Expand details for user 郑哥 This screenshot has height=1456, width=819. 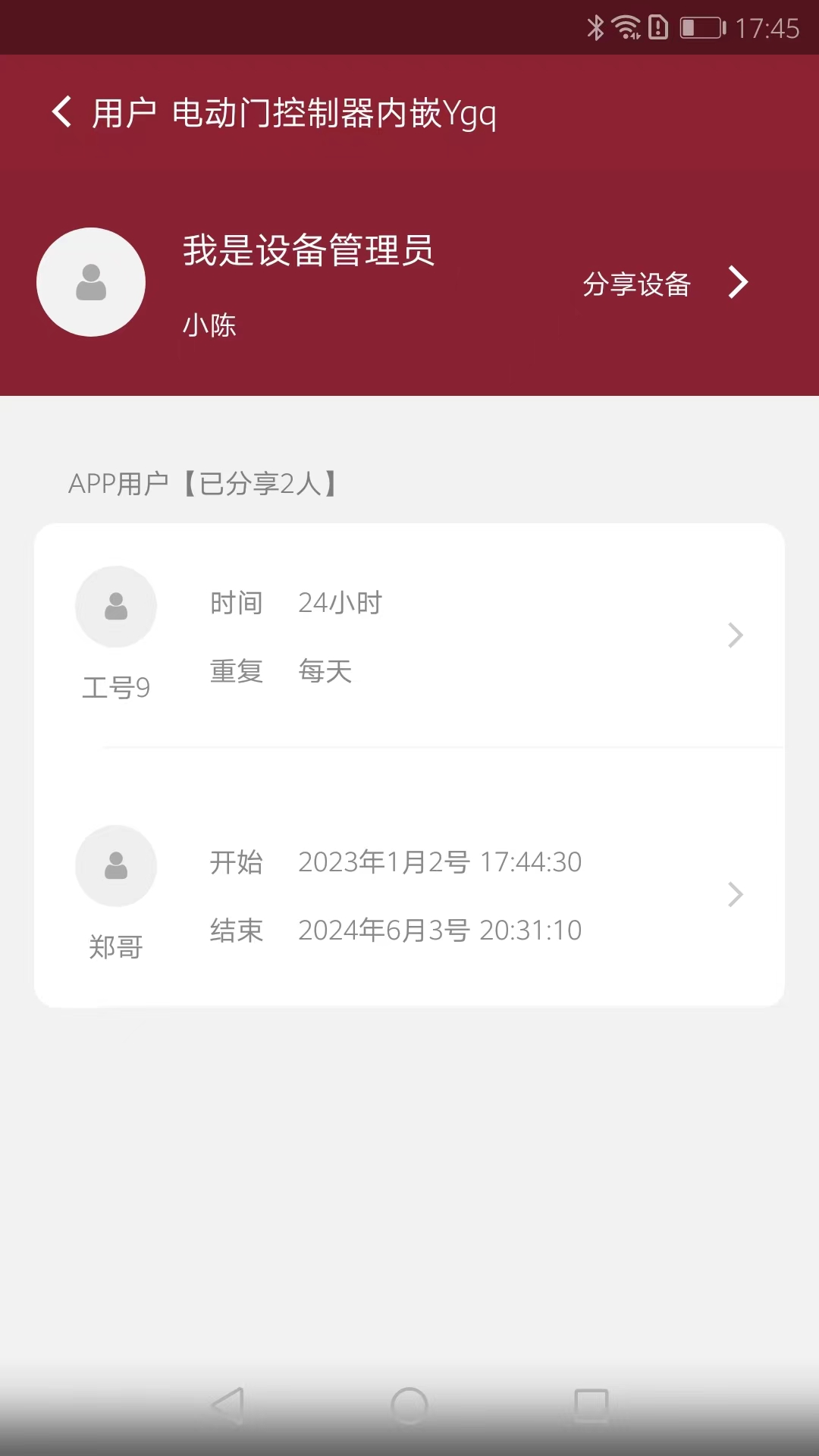tap(735, 895)
